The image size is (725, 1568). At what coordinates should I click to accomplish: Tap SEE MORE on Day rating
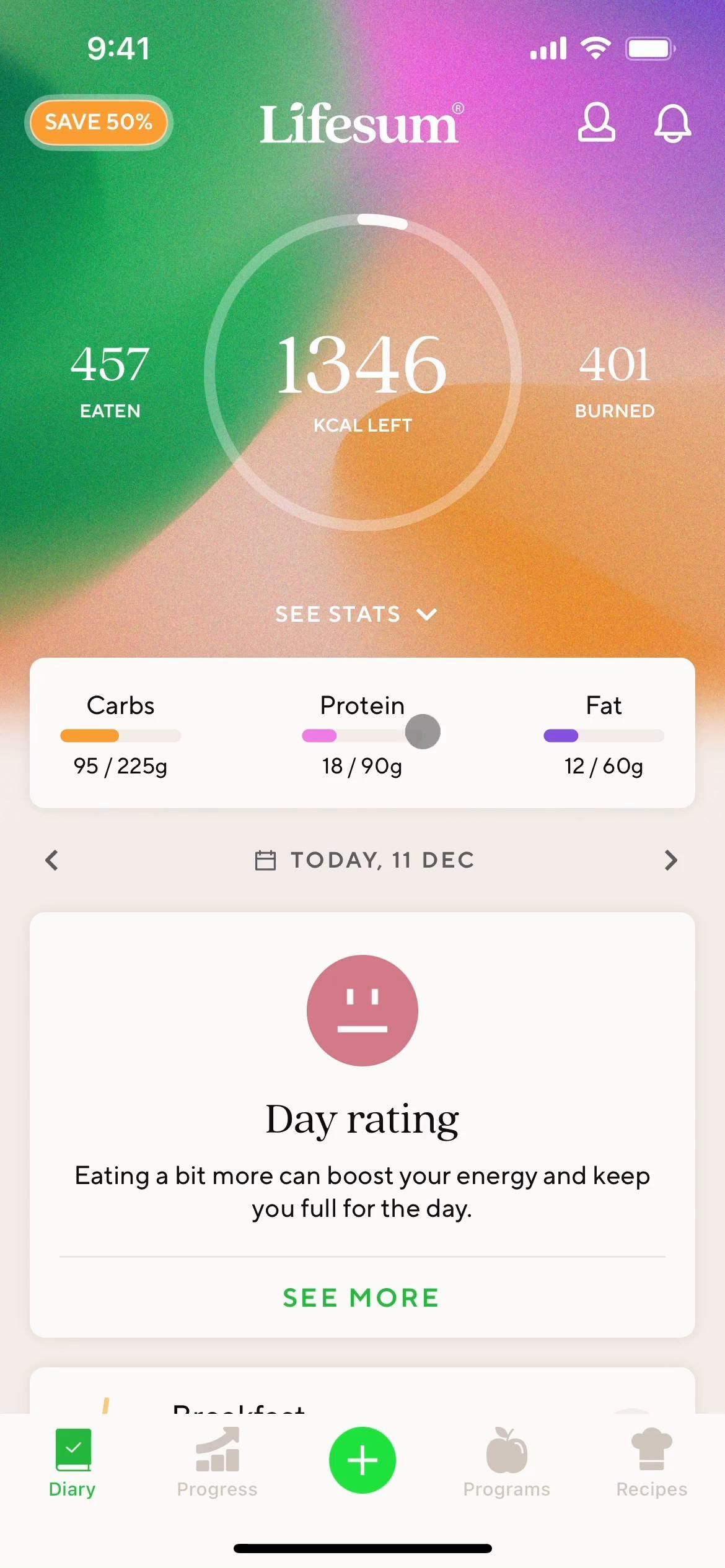coord(361,1297)
